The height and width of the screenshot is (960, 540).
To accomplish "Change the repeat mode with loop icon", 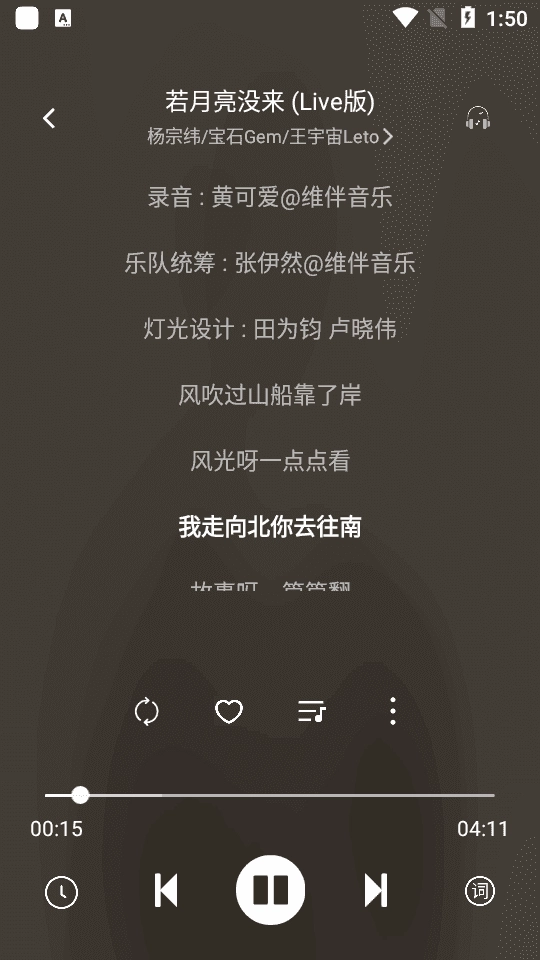I will (x=146, y=711).
